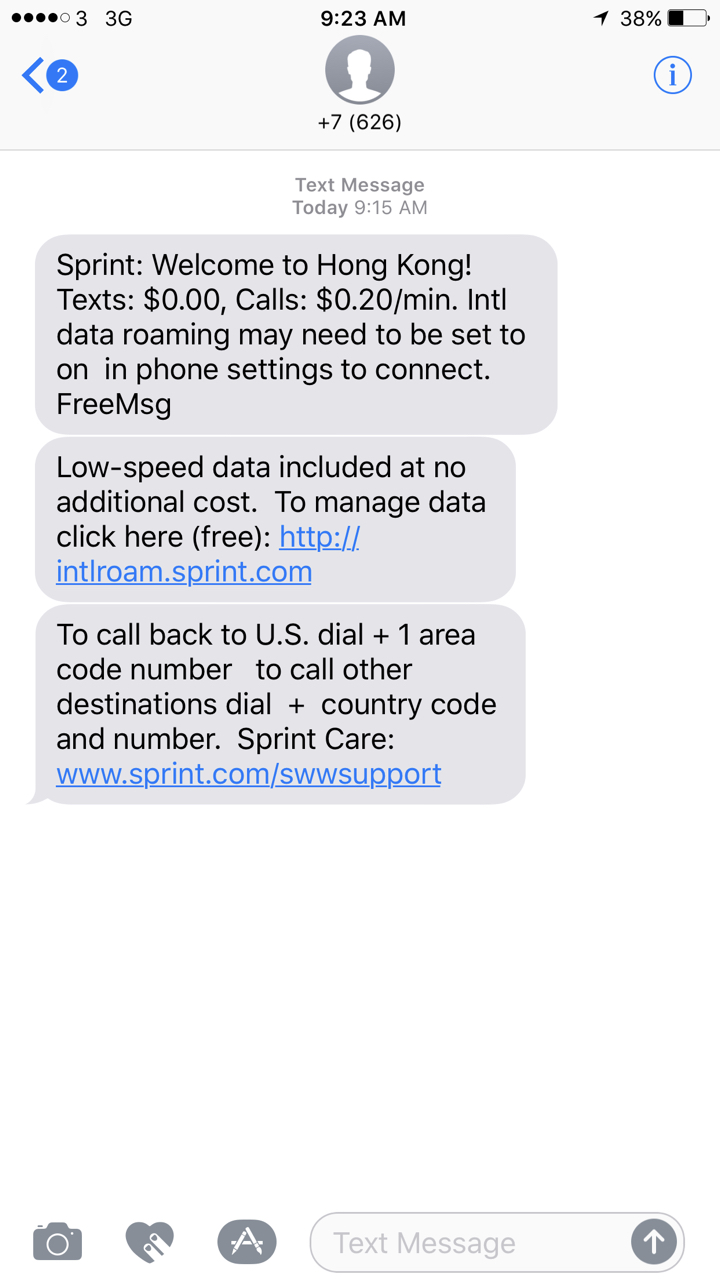Open contact details info icon
This screenshot has height=1280, width=720.
672,75
